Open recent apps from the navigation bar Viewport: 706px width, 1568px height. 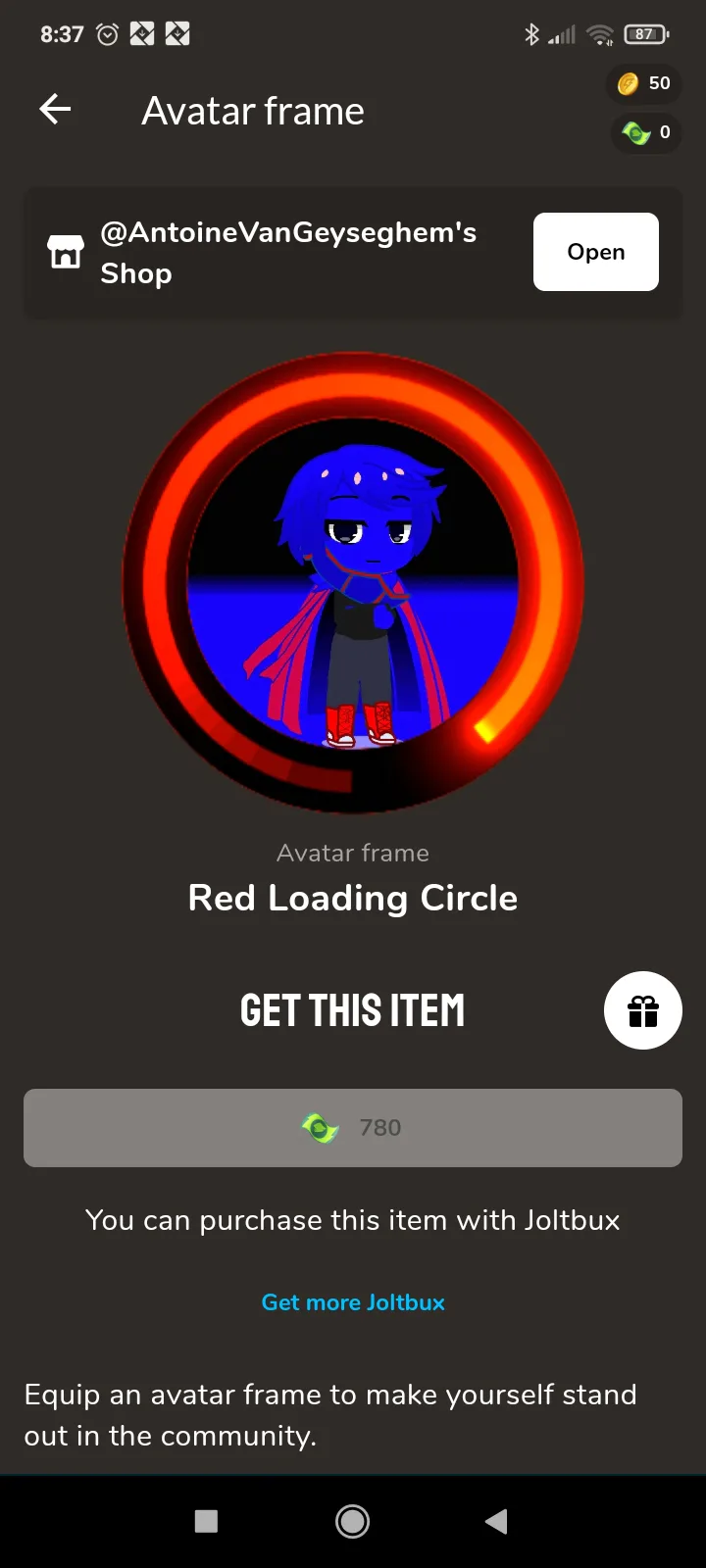206,1521
